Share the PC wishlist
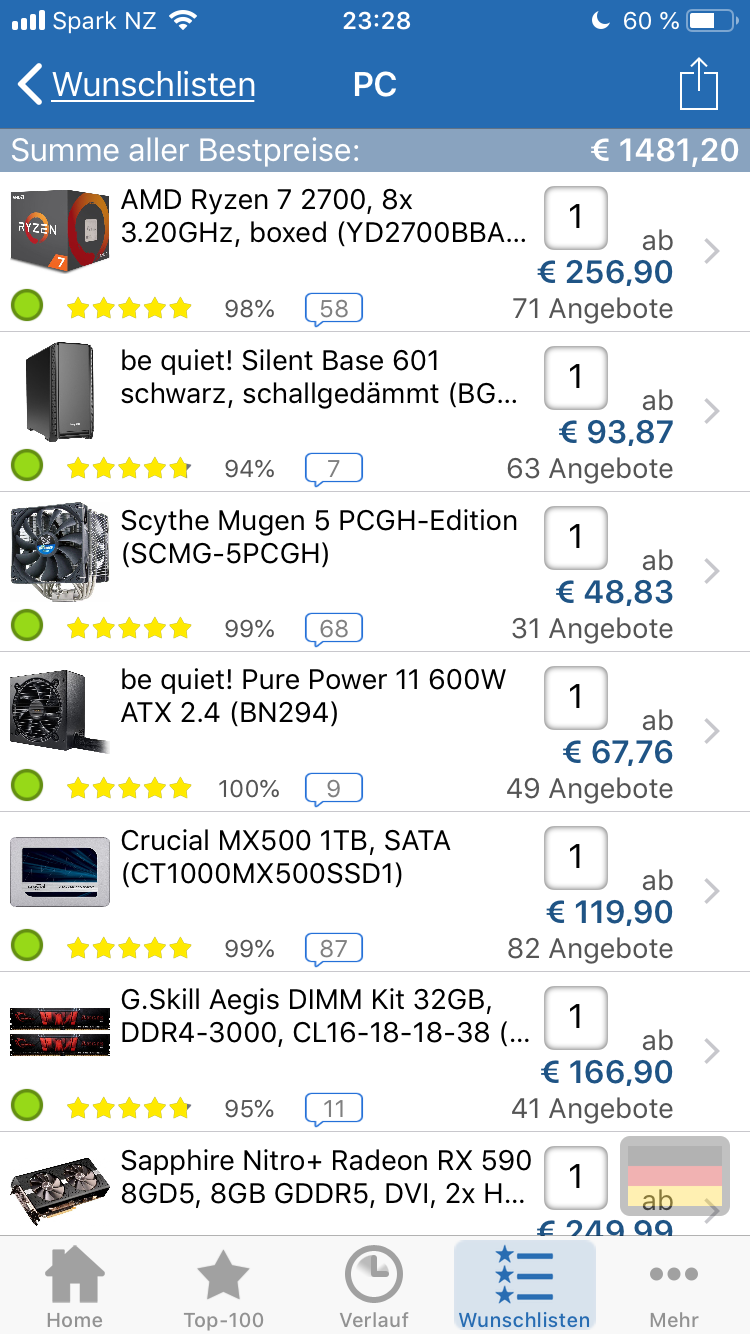Screen dimensions: 750x1334 point(699,84)
